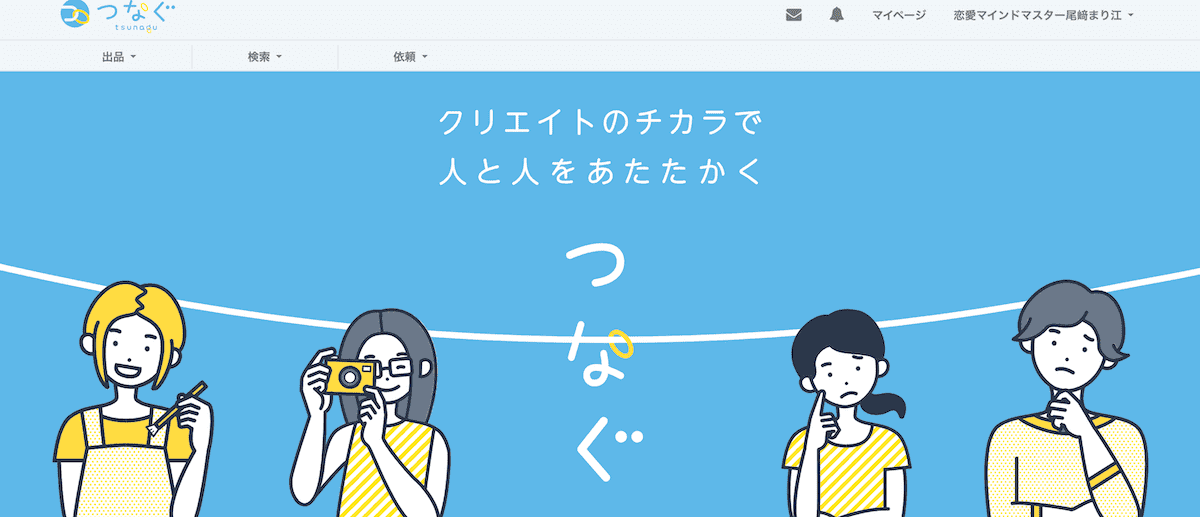Tap the つなぐ logo to go home
The width and height of the screenshot is (1200, 517).
click(117, 15)
